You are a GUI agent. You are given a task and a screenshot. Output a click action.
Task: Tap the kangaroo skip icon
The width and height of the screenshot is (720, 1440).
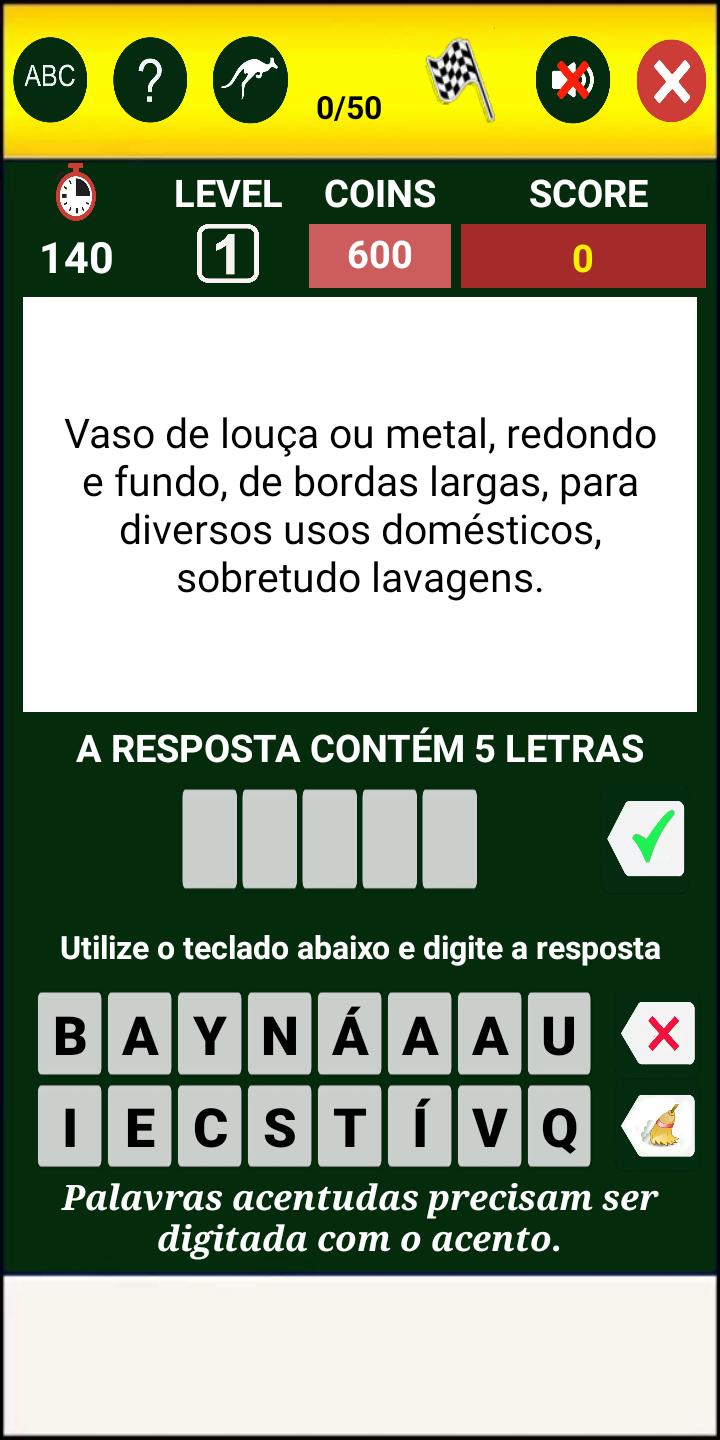250,79
